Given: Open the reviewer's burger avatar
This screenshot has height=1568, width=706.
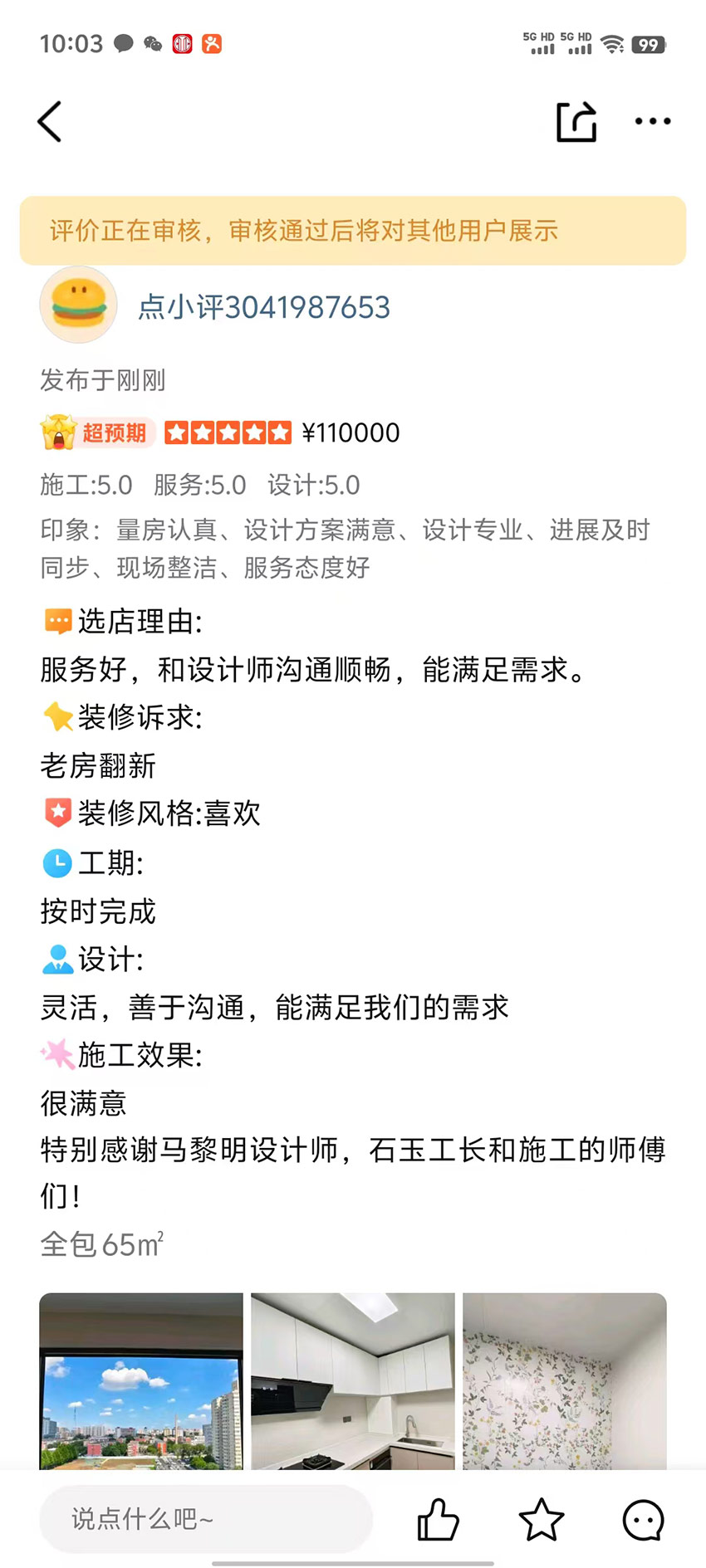Looking at the screenshot, I should pos(78,305).
